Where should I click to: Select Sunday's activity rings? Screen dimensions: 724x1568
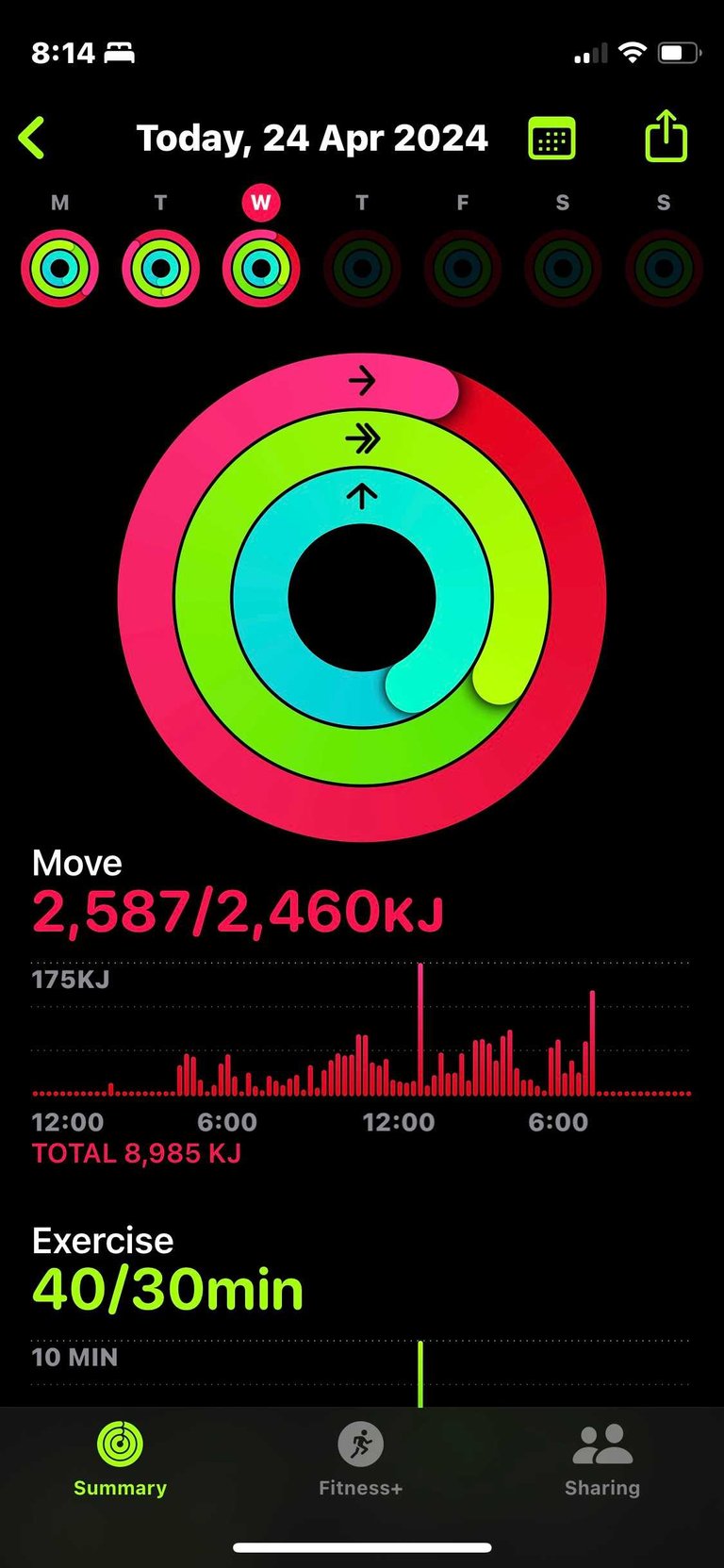[664, 269]
